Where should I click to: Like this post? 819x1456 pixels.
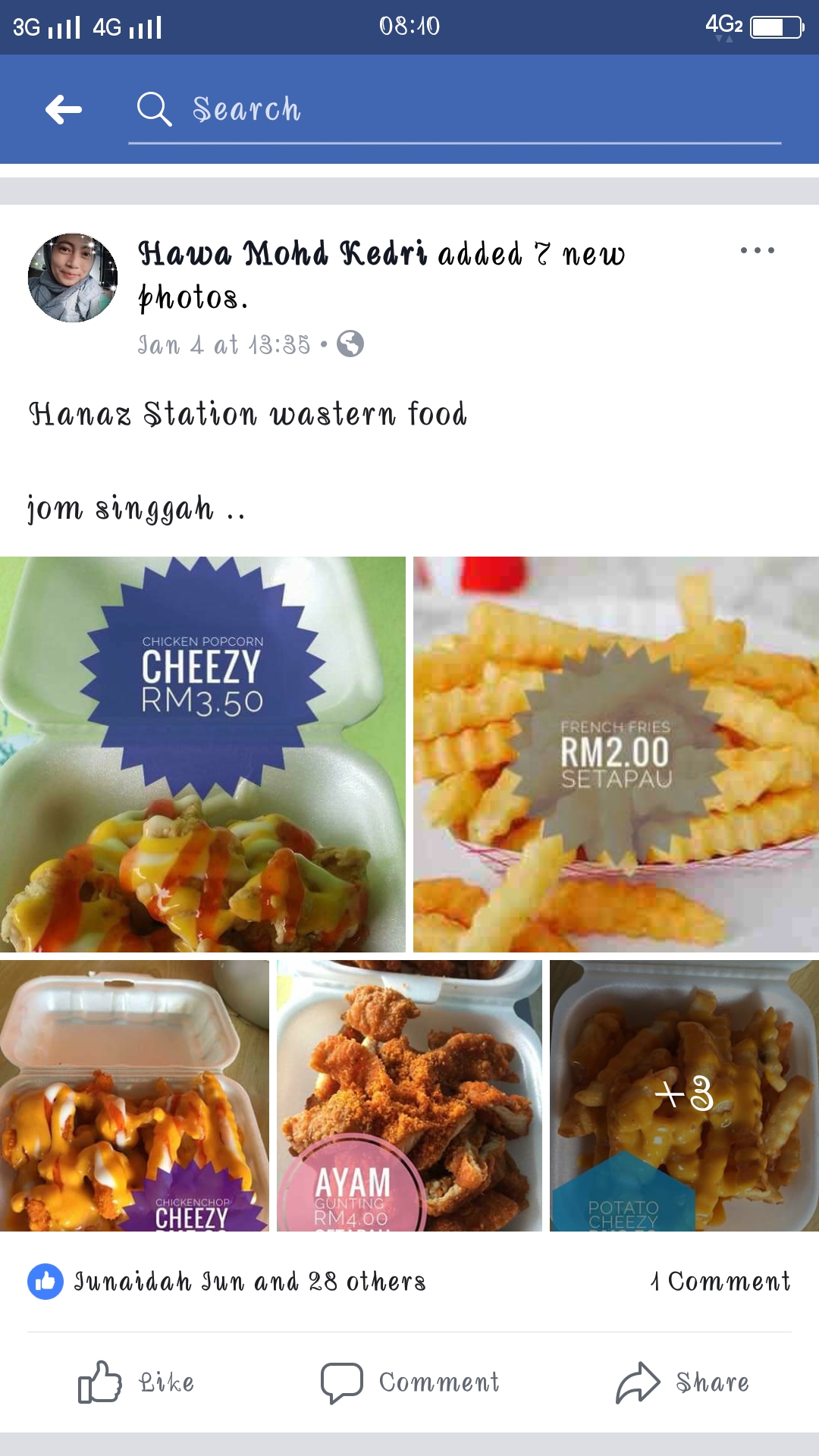[136, 1382]
